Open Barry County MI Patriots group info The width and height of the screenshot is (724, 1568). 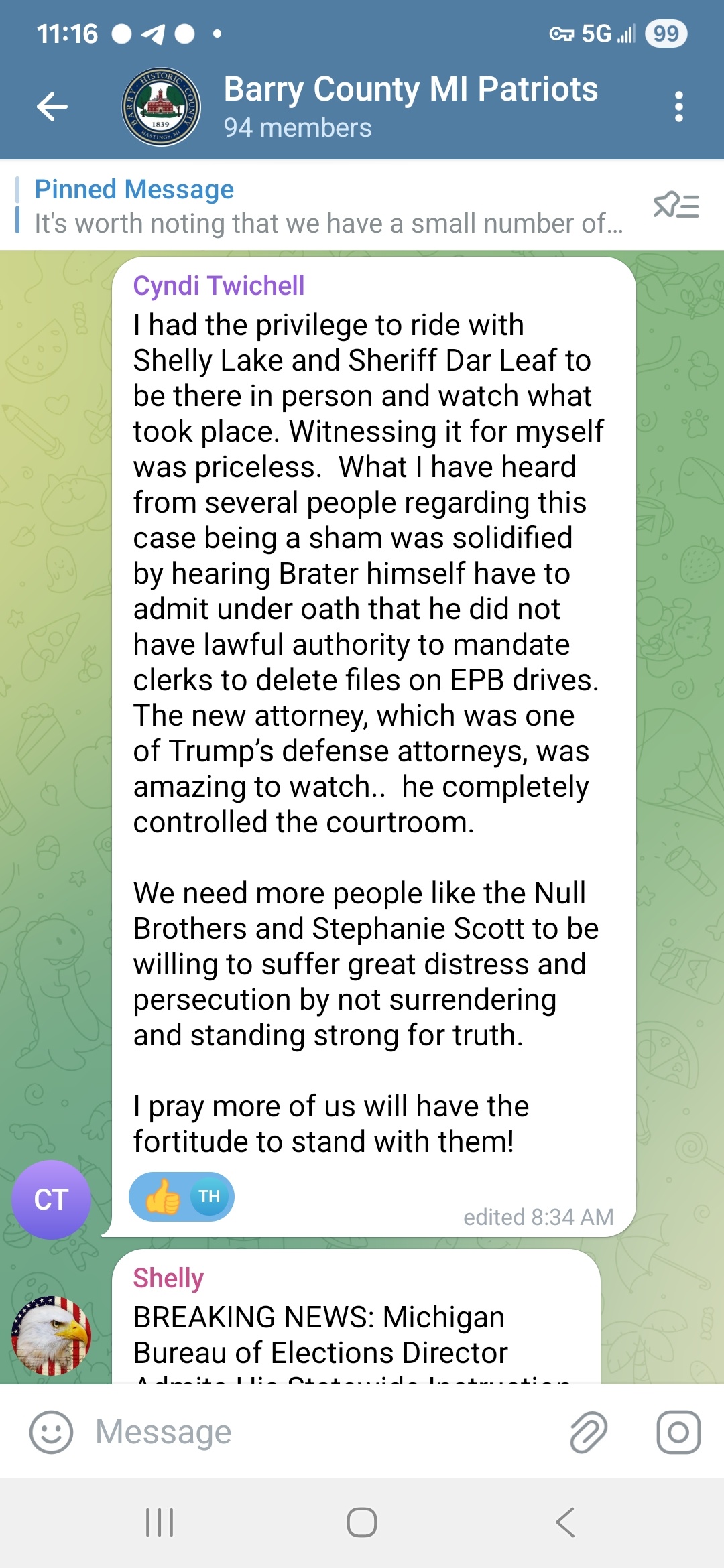pos(410,106)
